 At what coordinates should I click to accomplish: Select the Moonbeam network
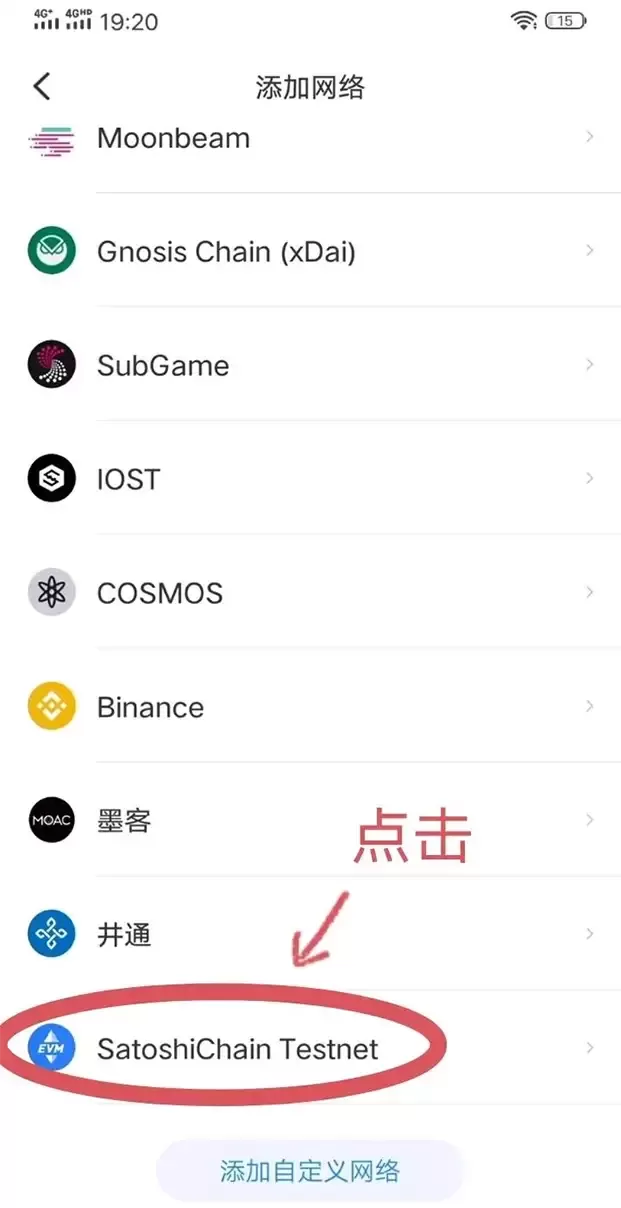(173, 139)
